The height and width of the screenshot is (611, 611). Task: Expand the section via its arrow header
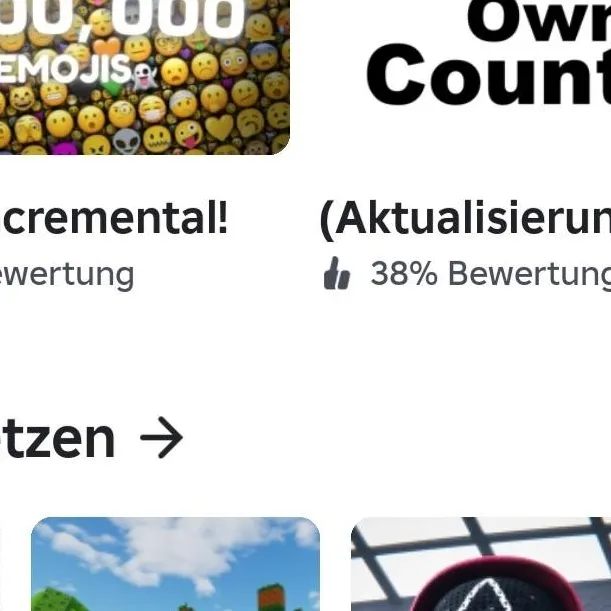pyautogui.click(x=161, y=438)
